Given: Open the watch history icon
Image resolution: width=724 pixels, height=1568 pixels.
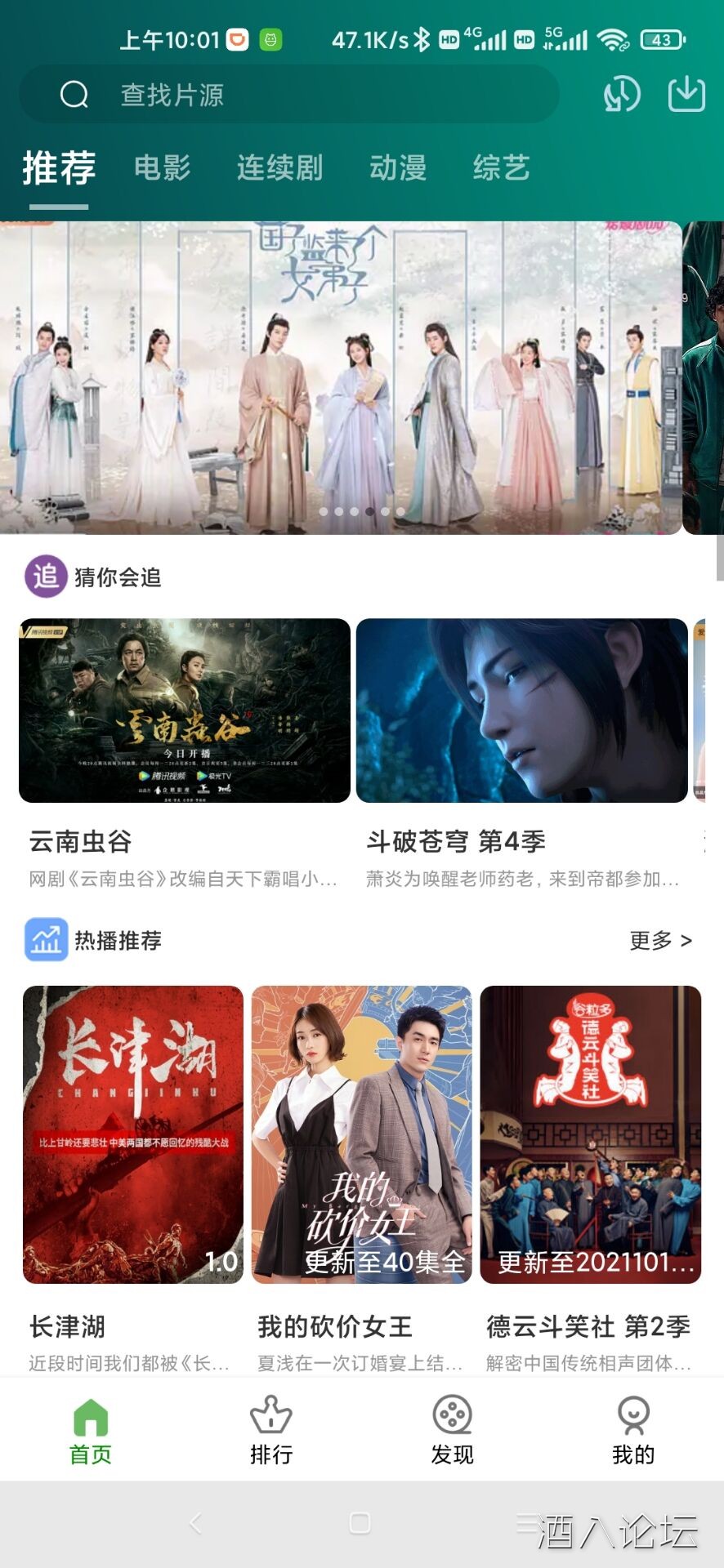Looking at the screenshot, I should 622,95.
